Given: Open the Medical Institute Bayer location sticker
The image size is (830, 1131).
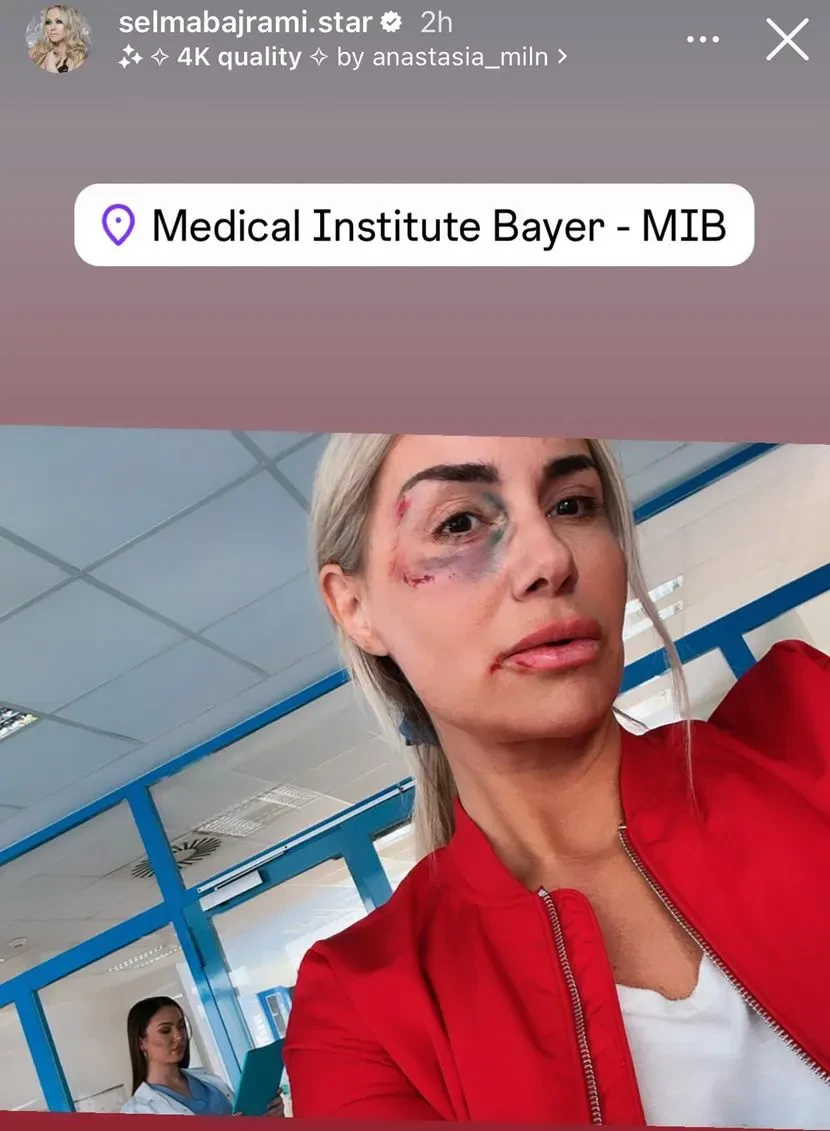Looking at the screenshot, I should 414,225.
